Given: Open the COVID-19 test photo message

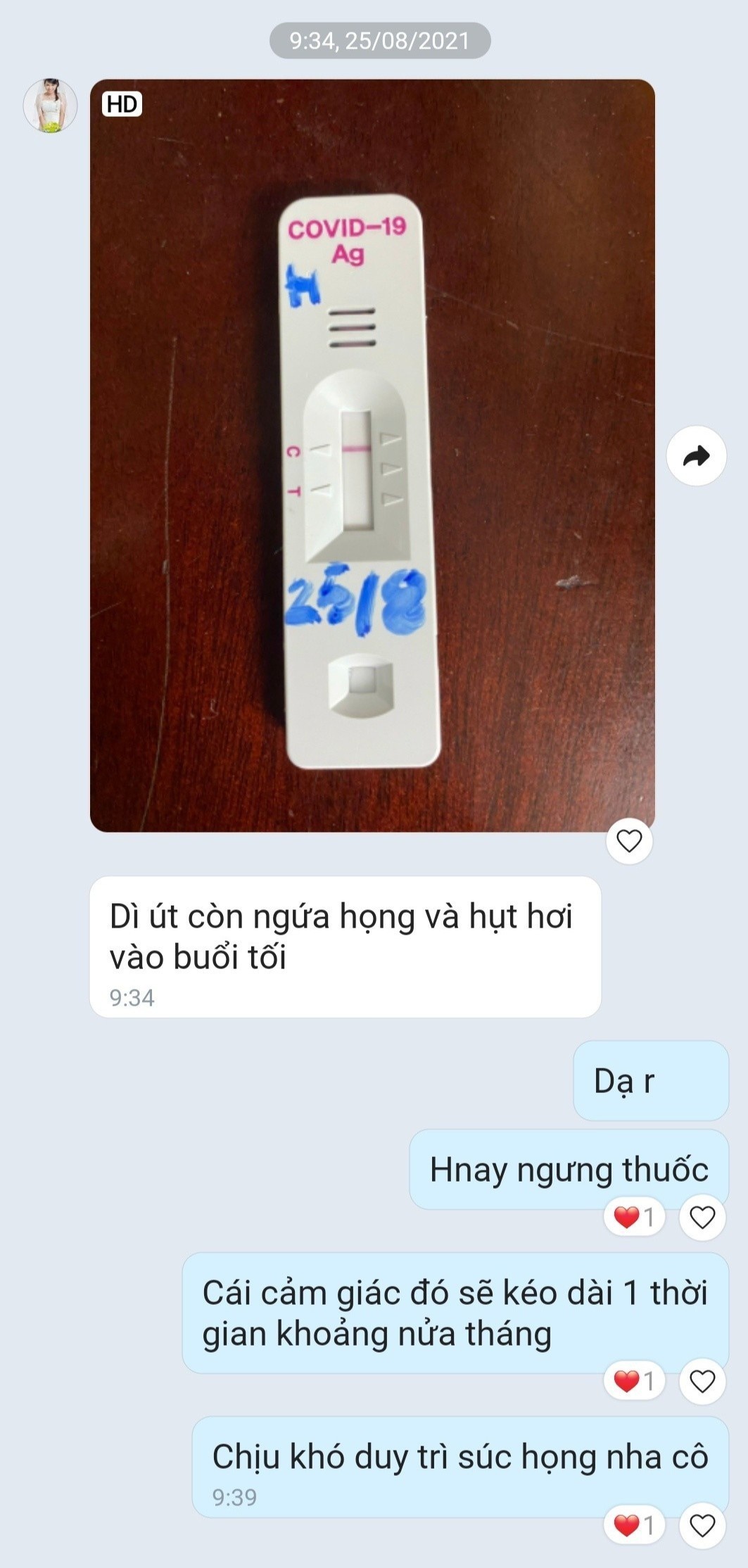Looking at the screenshot, I should [372, 455].
